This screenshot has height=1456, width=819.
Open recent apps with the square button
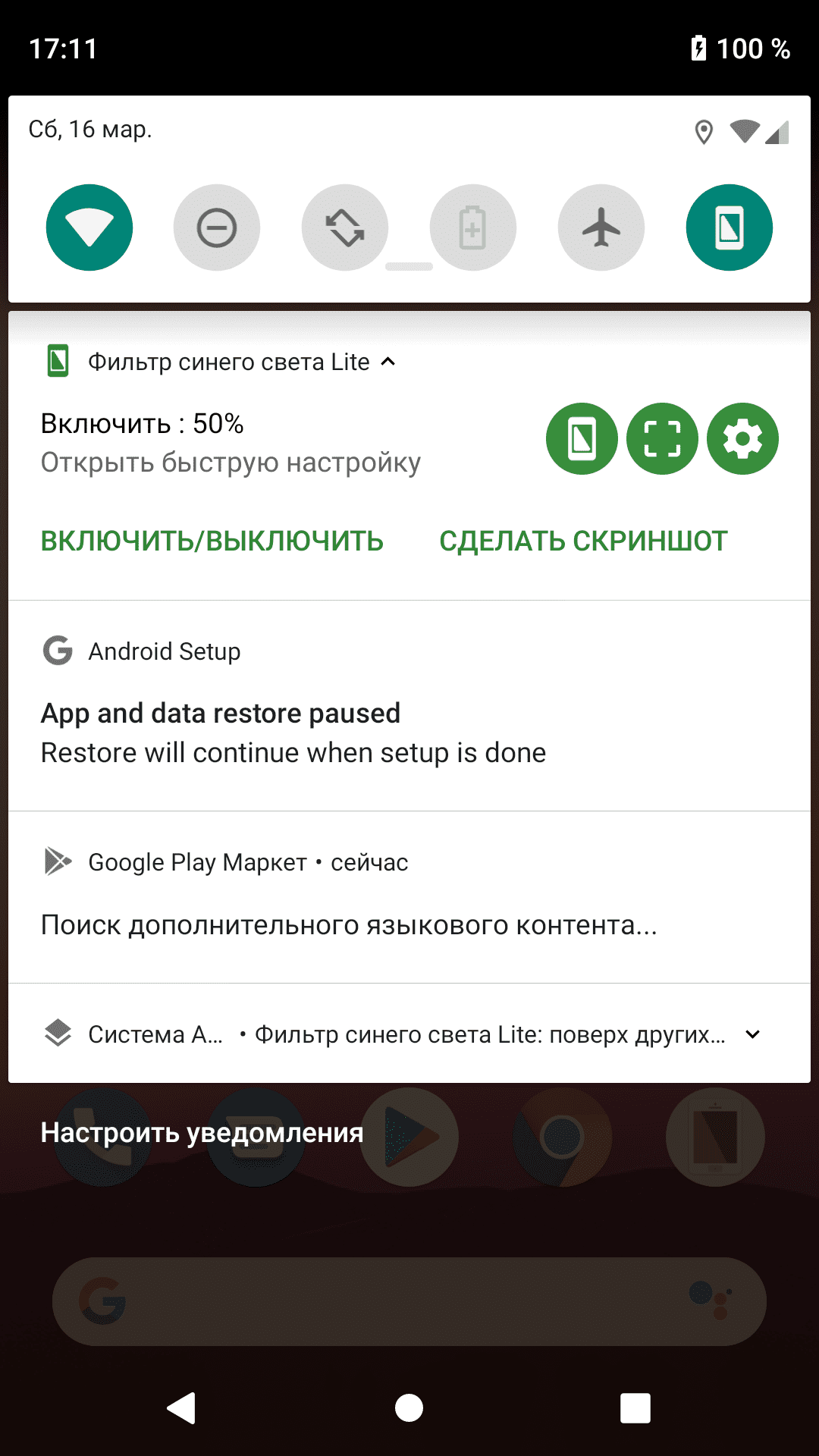pos(635,1408)
